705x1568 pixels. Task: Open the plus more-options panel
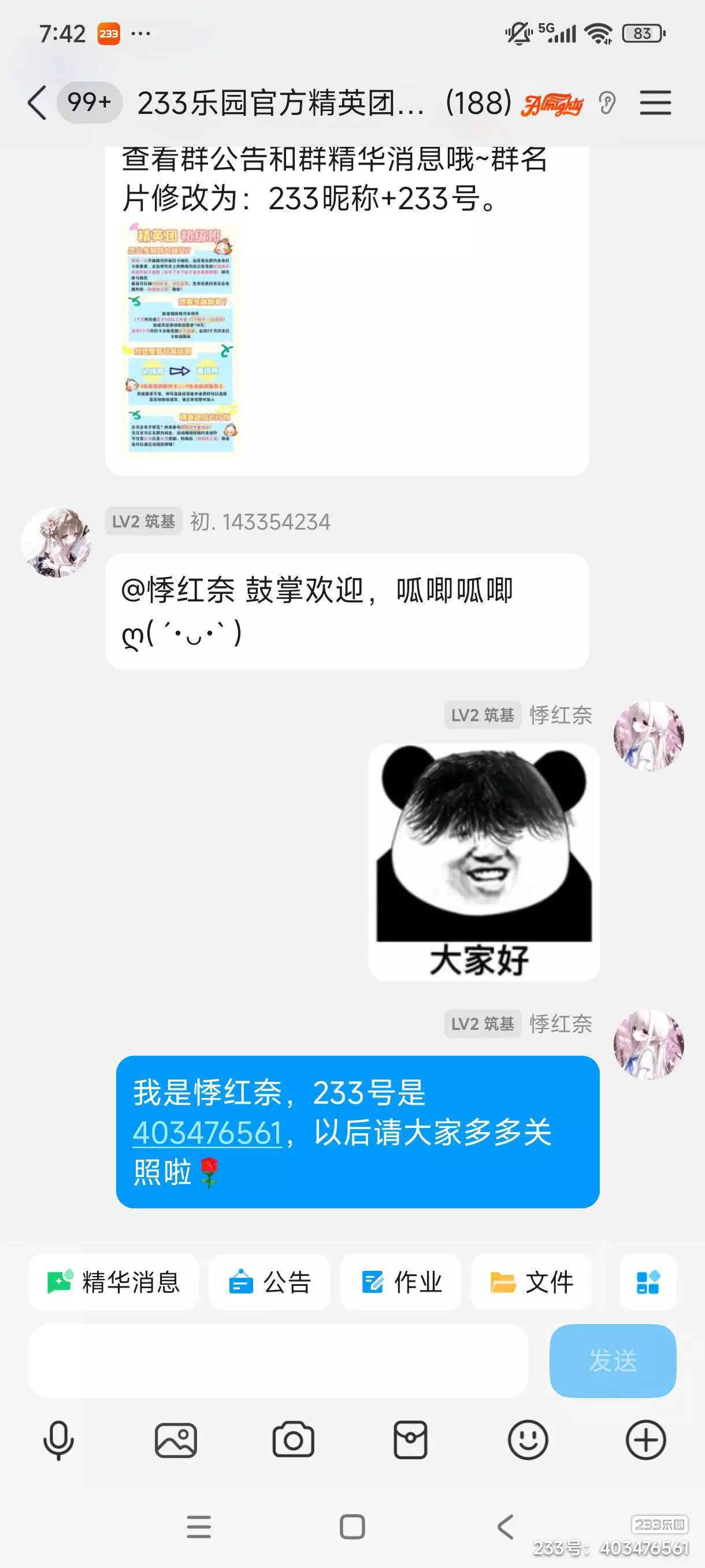tap(645, 1441)
